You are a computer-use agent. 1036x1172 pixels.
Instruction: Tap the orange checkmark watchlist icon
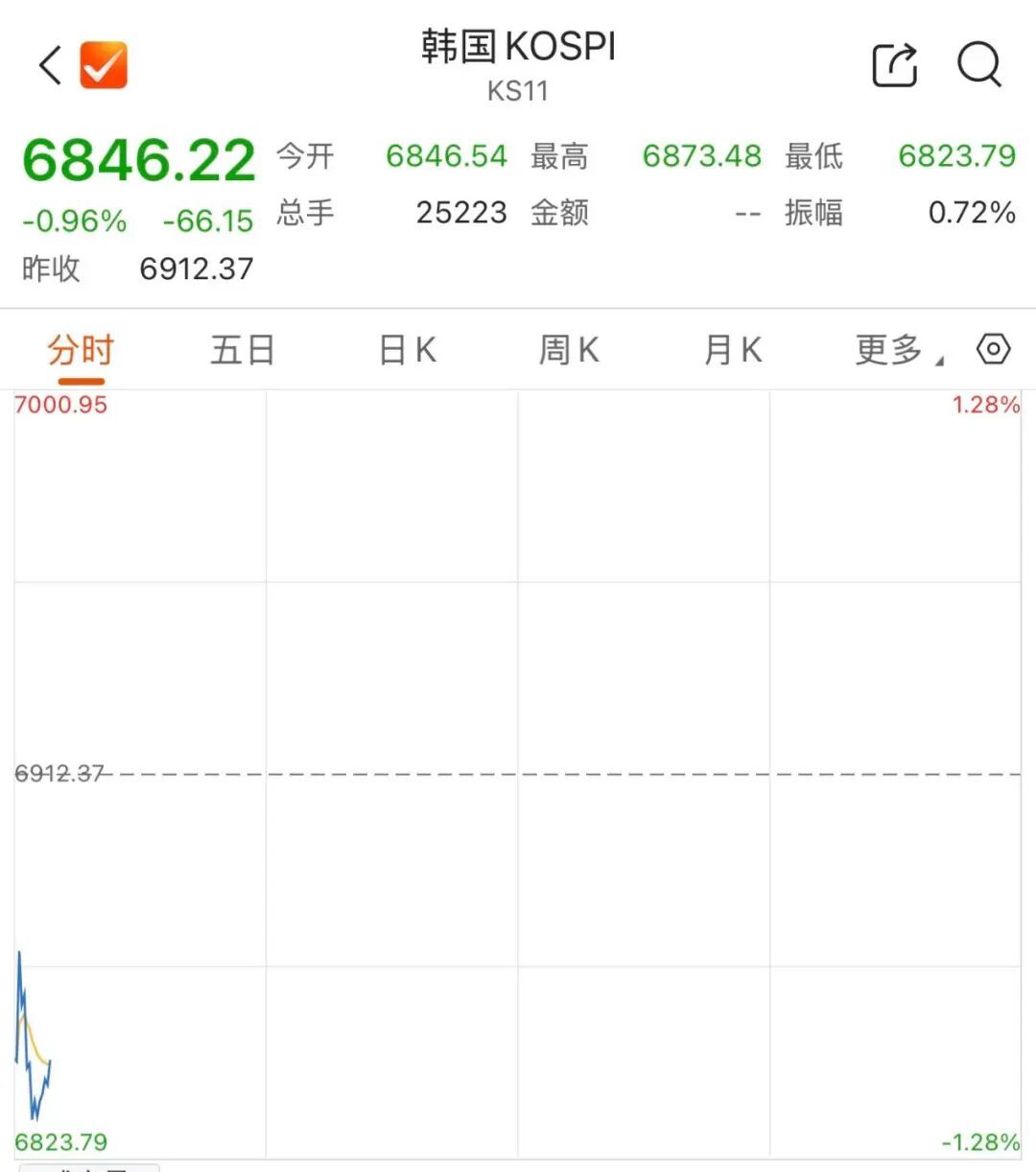tap(104, 64)
